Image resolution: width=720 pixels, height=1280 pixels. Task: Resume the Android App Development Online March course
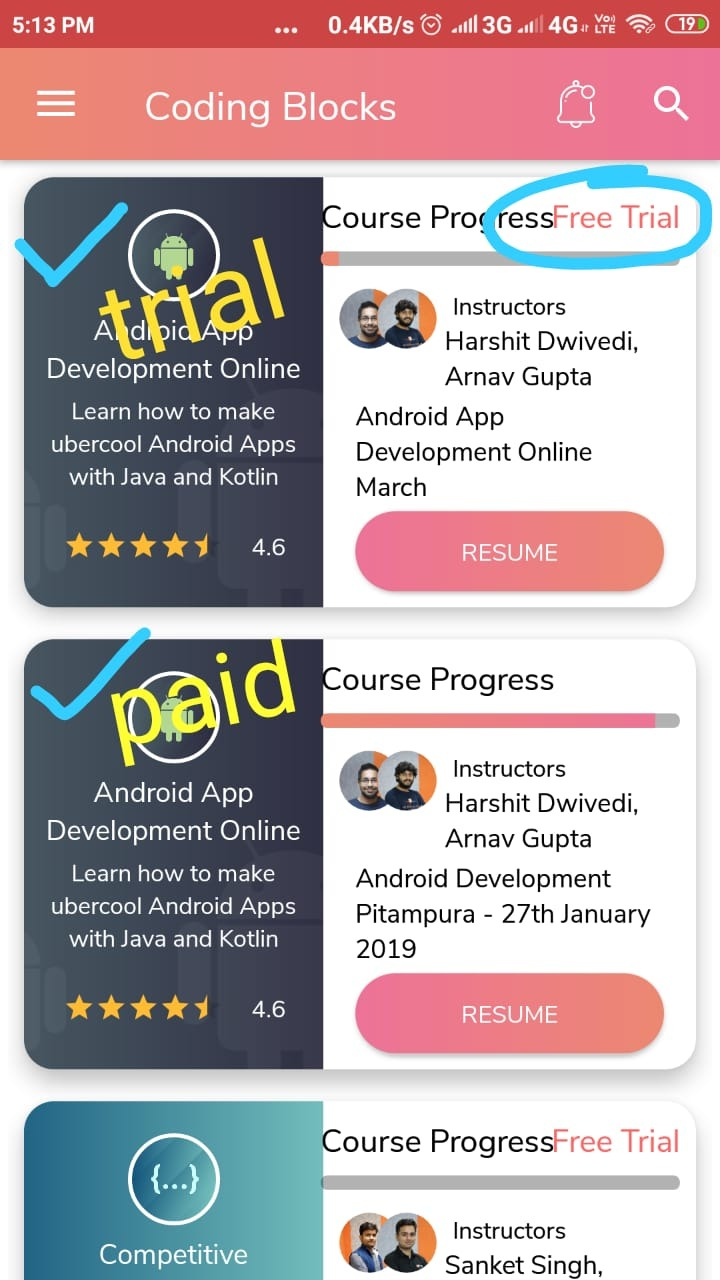tap(509, 552)
